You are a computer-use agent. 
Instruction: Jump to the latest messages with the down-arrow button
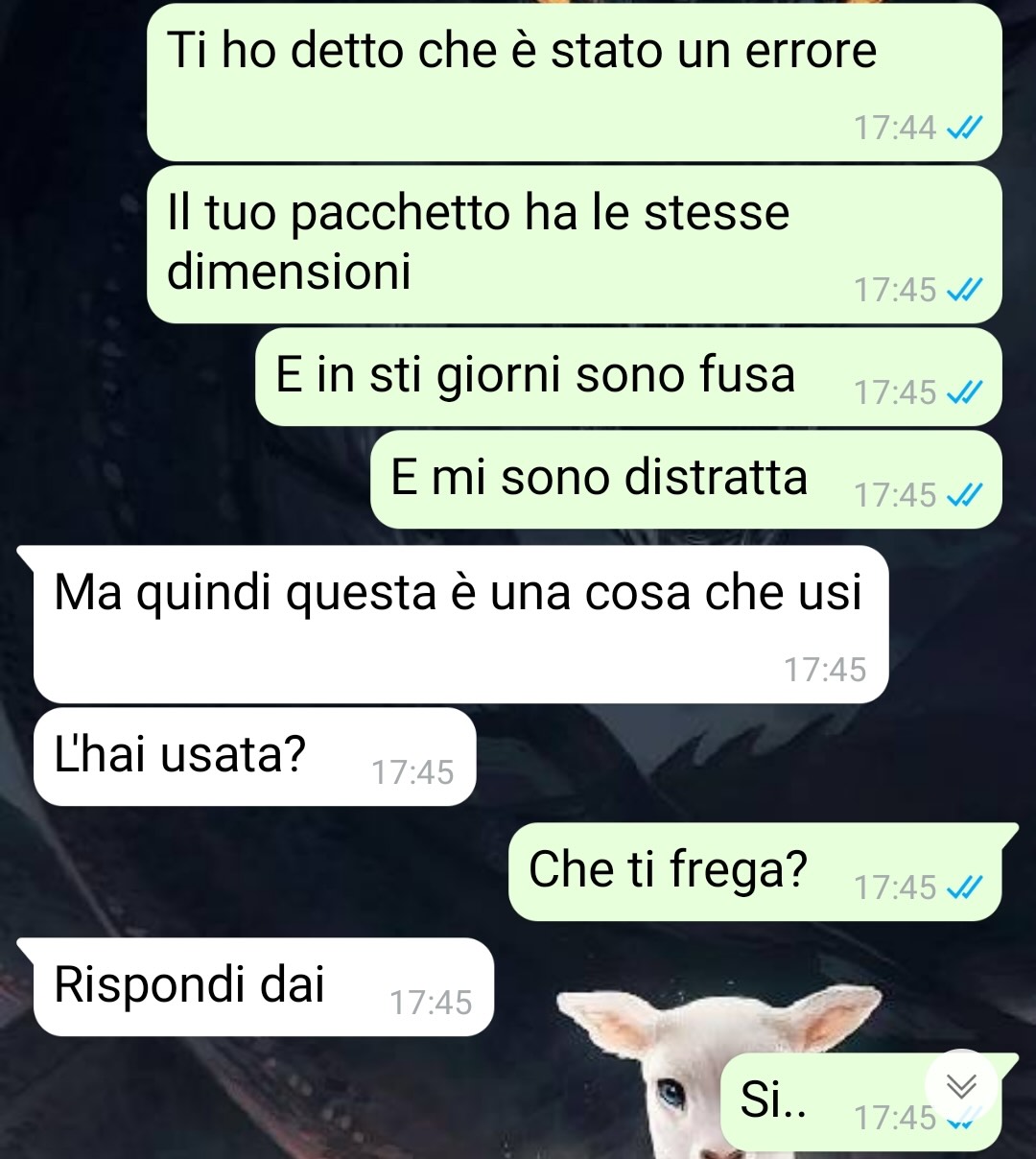coord(961,1085)
